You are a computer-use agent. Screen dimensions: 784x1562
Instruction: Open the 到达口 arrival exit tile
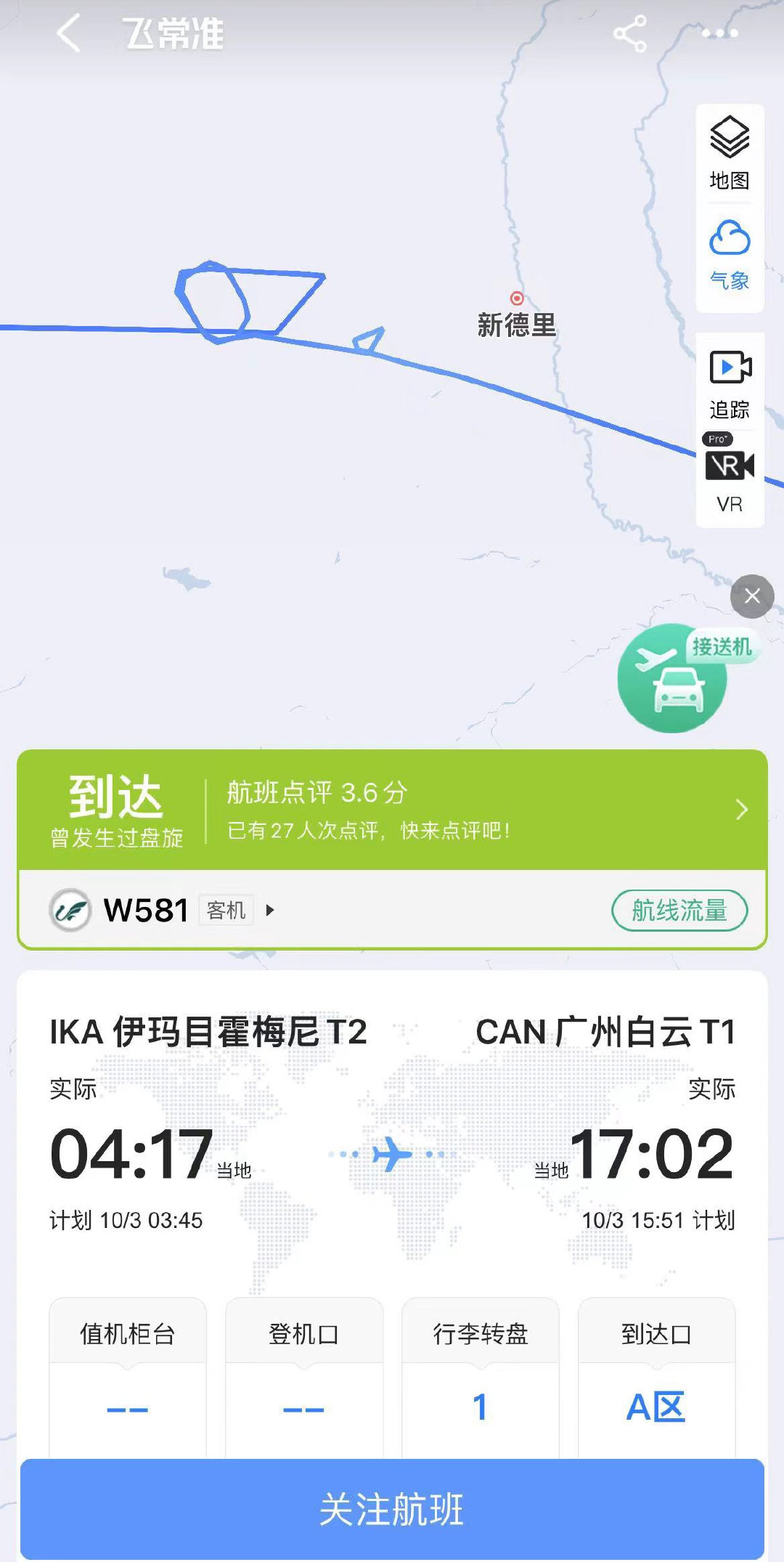pos(656,1376)
